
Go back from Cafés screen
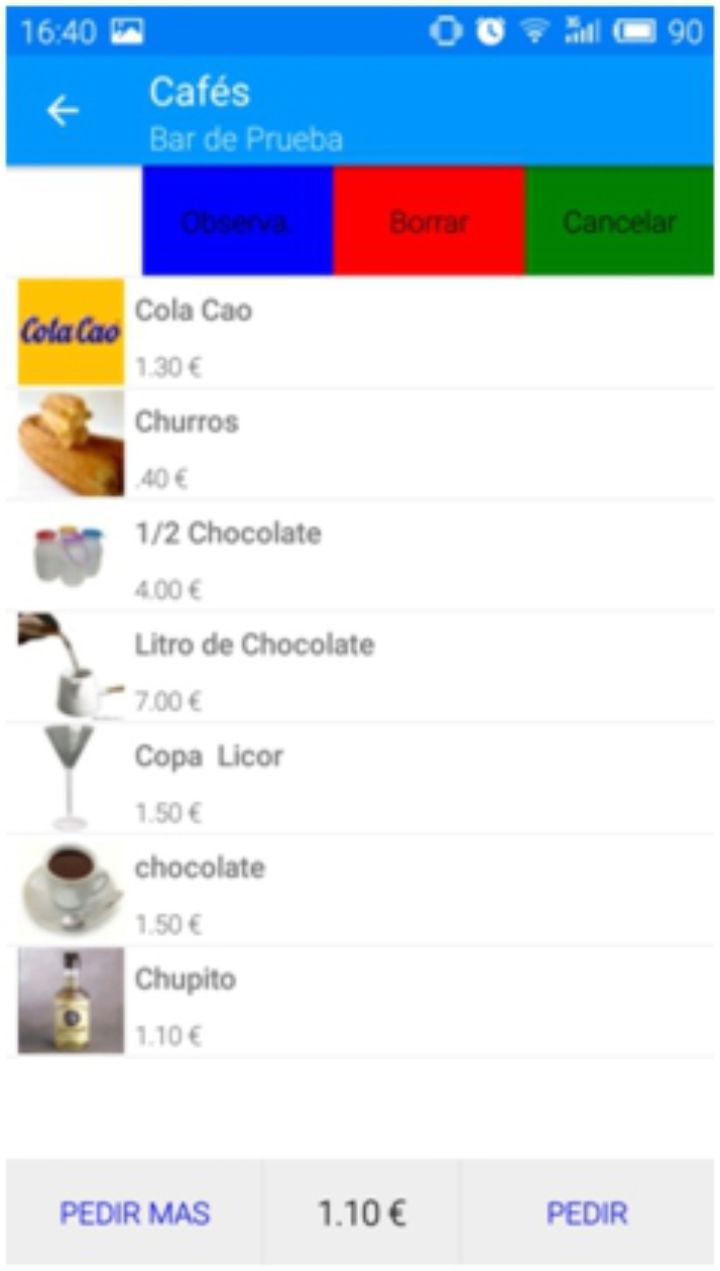[x=62, y=111]
